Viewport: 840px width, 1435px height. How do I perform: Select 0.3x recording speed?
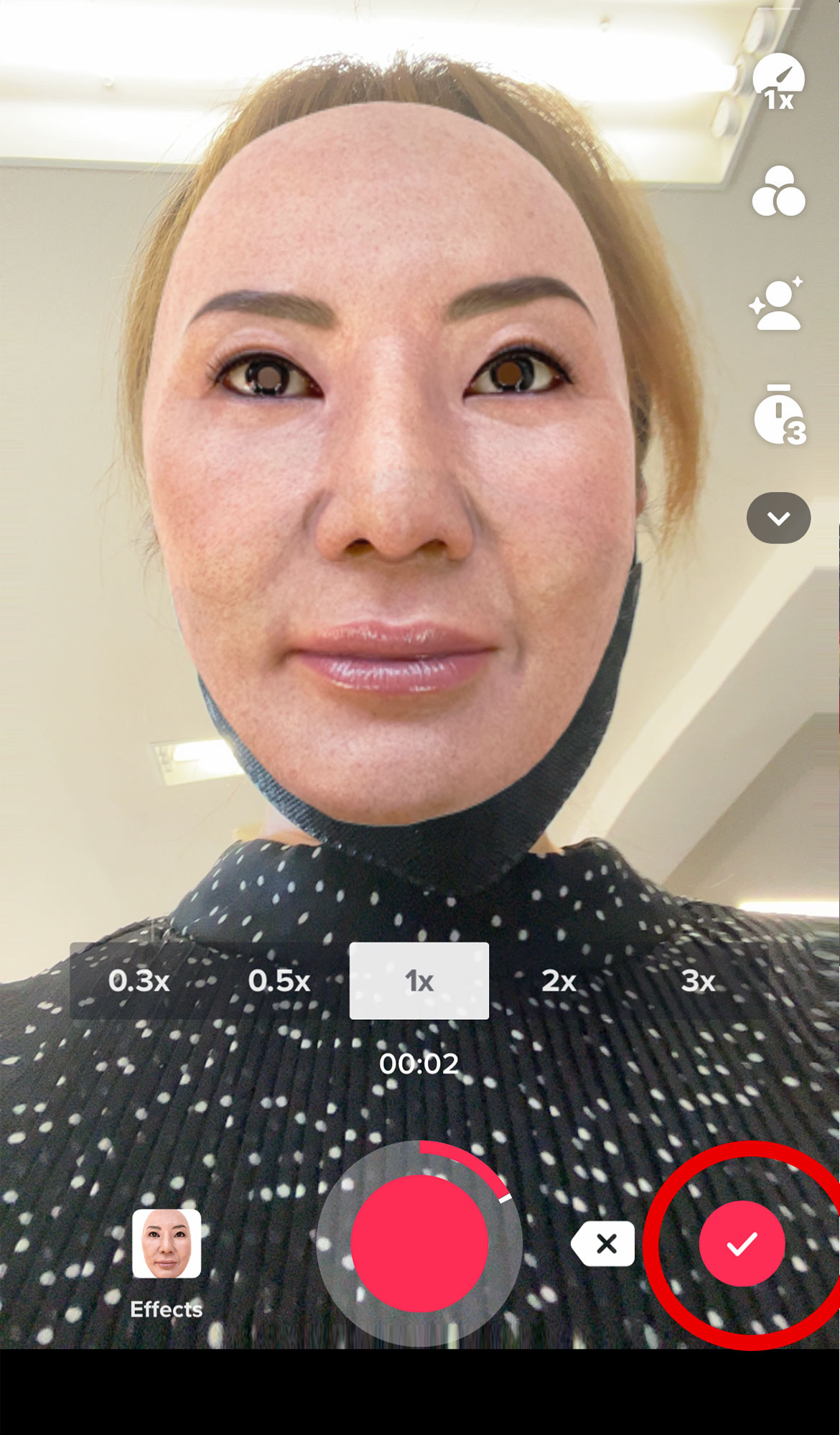[x=139, y=980]
